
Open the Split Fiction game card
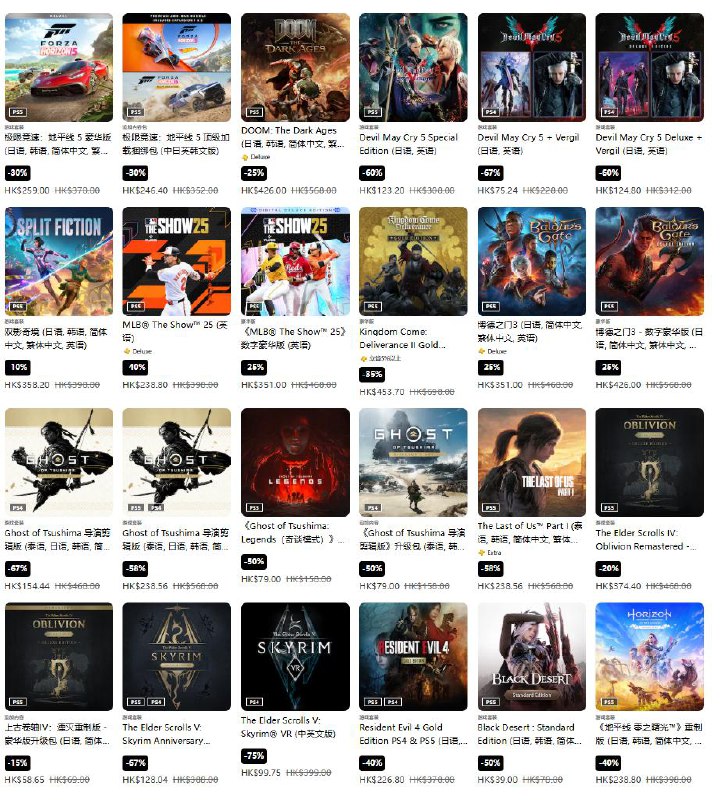59,262
